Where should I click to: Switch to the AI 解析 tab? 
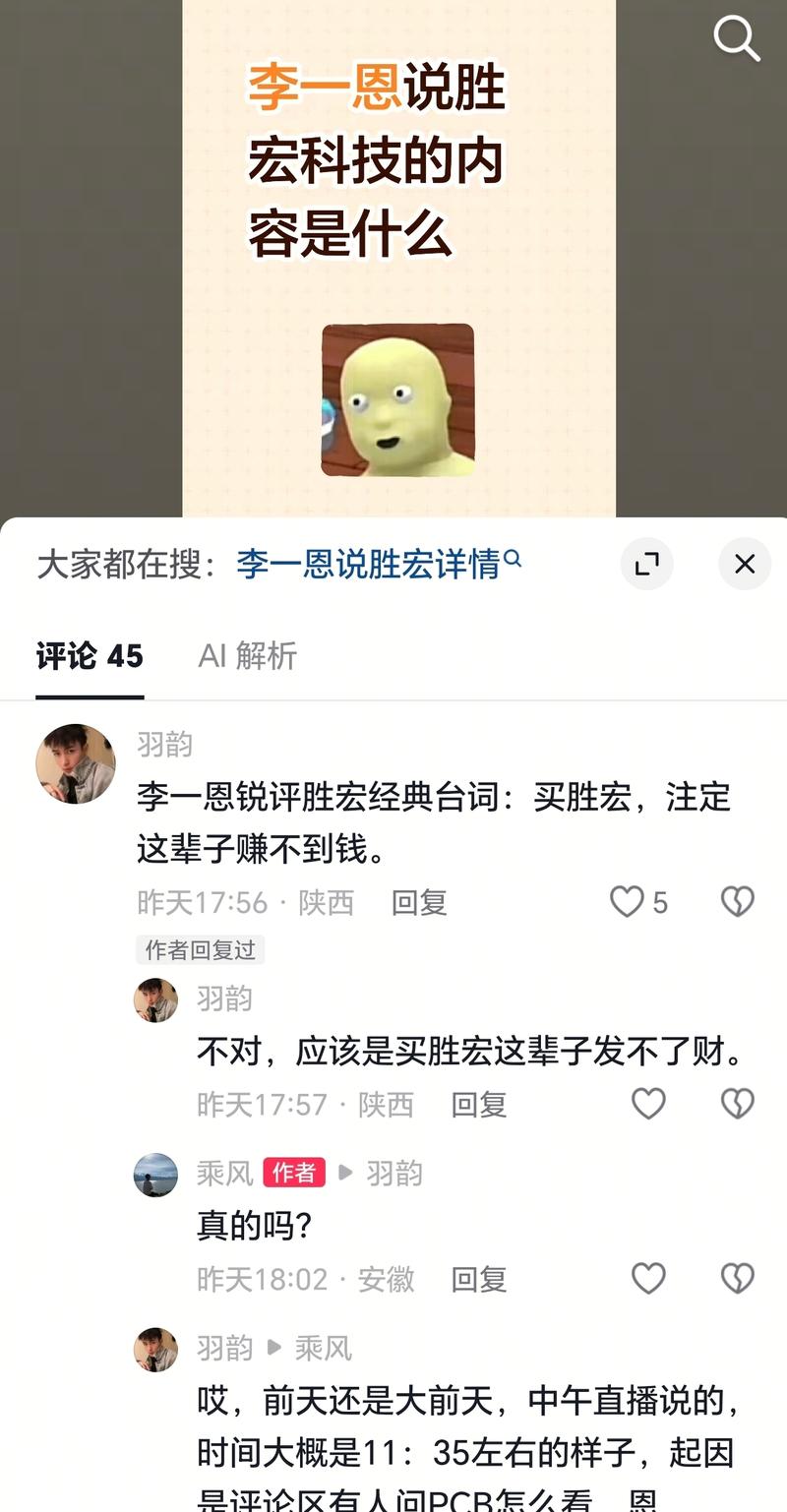247,656
